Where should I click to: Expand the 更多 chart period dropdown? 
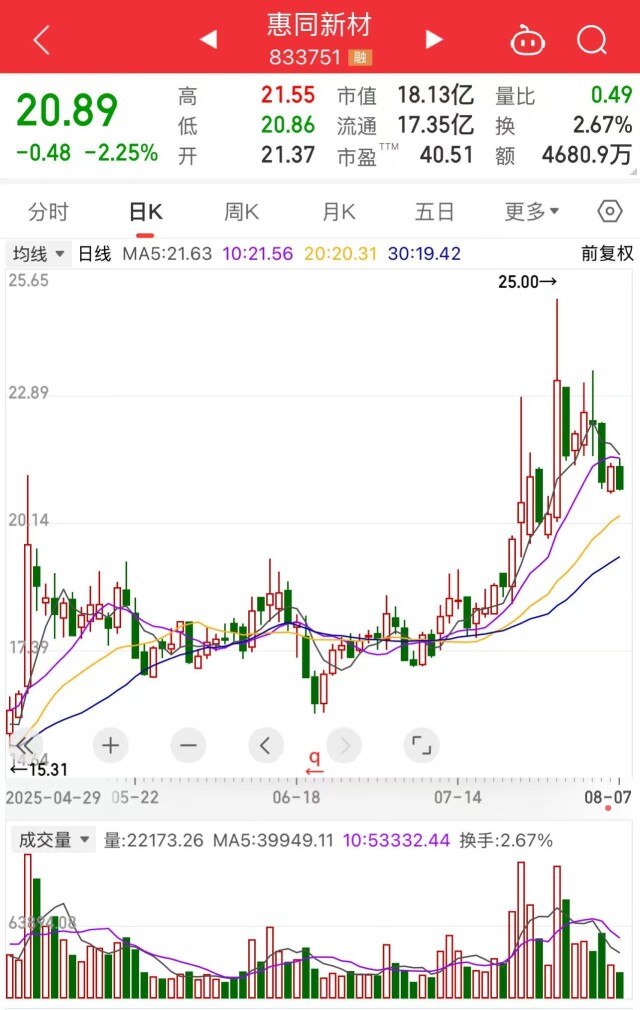pyautogui.click(x=531, y=212)
